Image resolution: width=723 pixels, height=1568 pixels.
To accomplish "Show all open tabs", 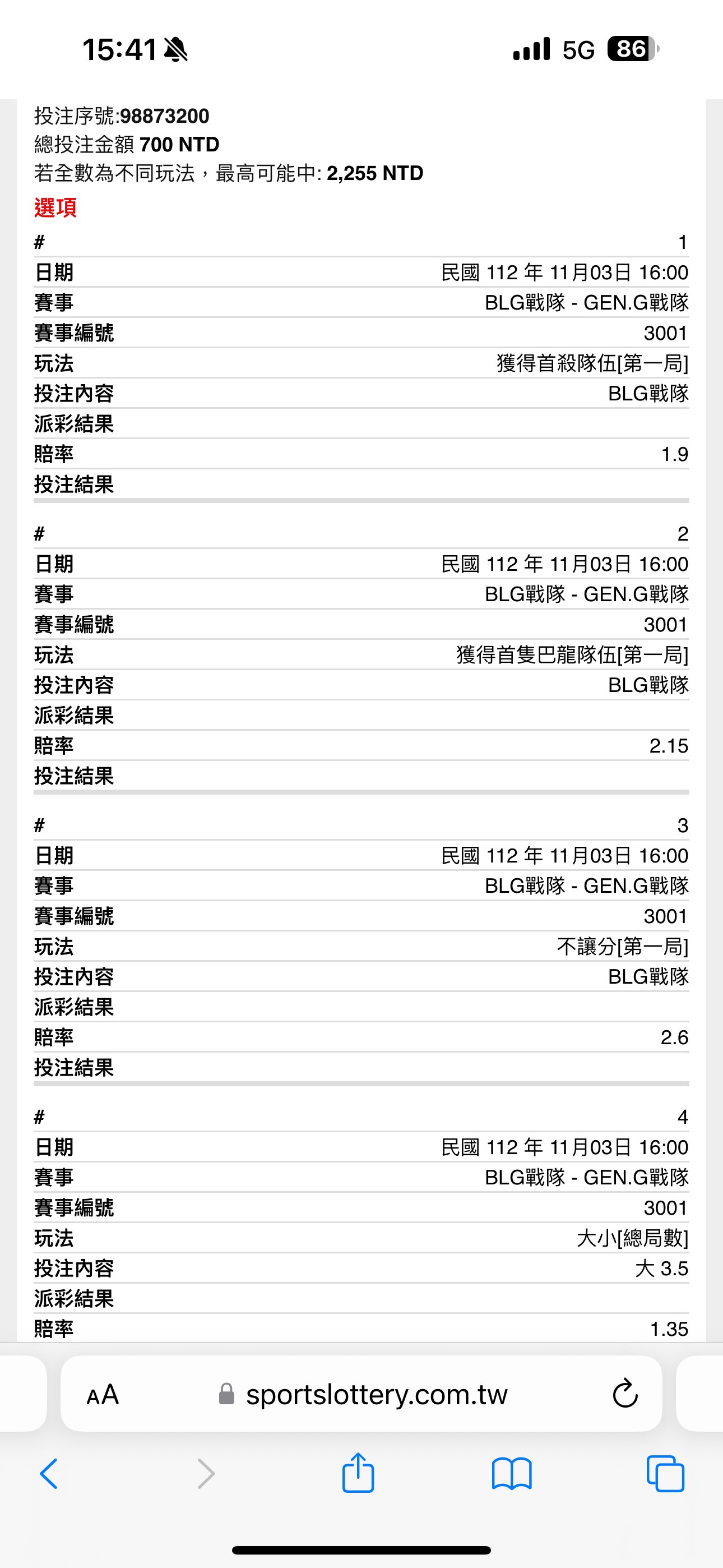I will point(665,1474).
